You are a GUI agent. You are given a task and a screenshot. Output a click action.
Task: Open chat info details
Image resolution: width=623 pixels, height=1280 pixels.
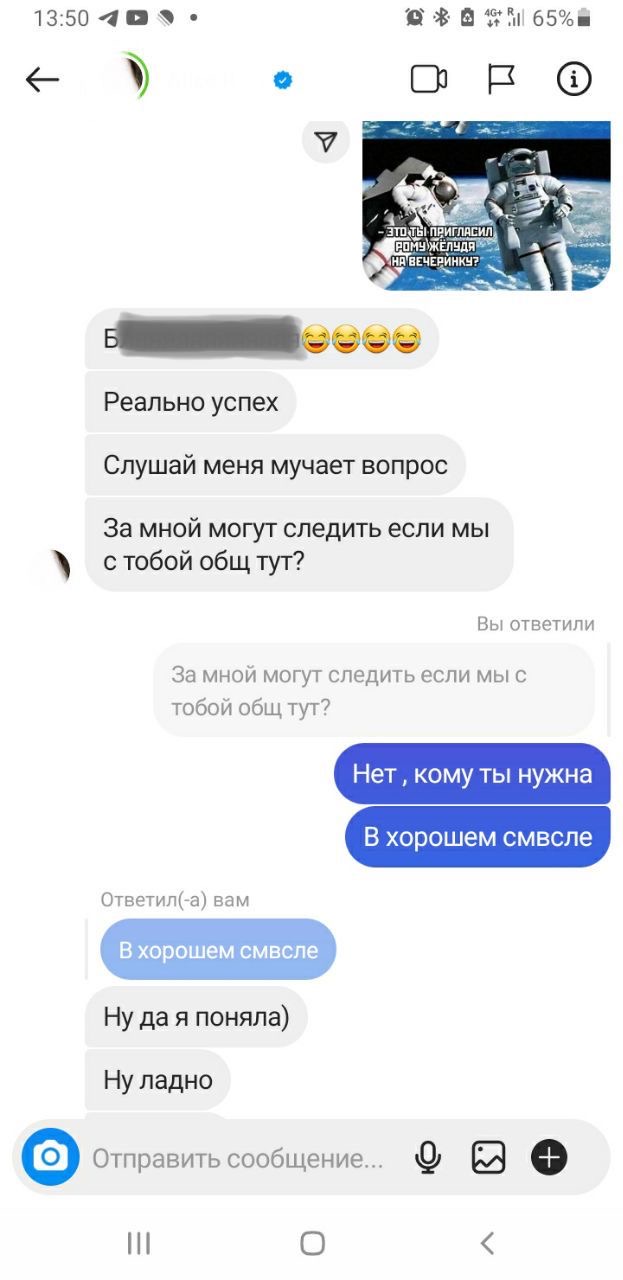click(x=574, y=80)
